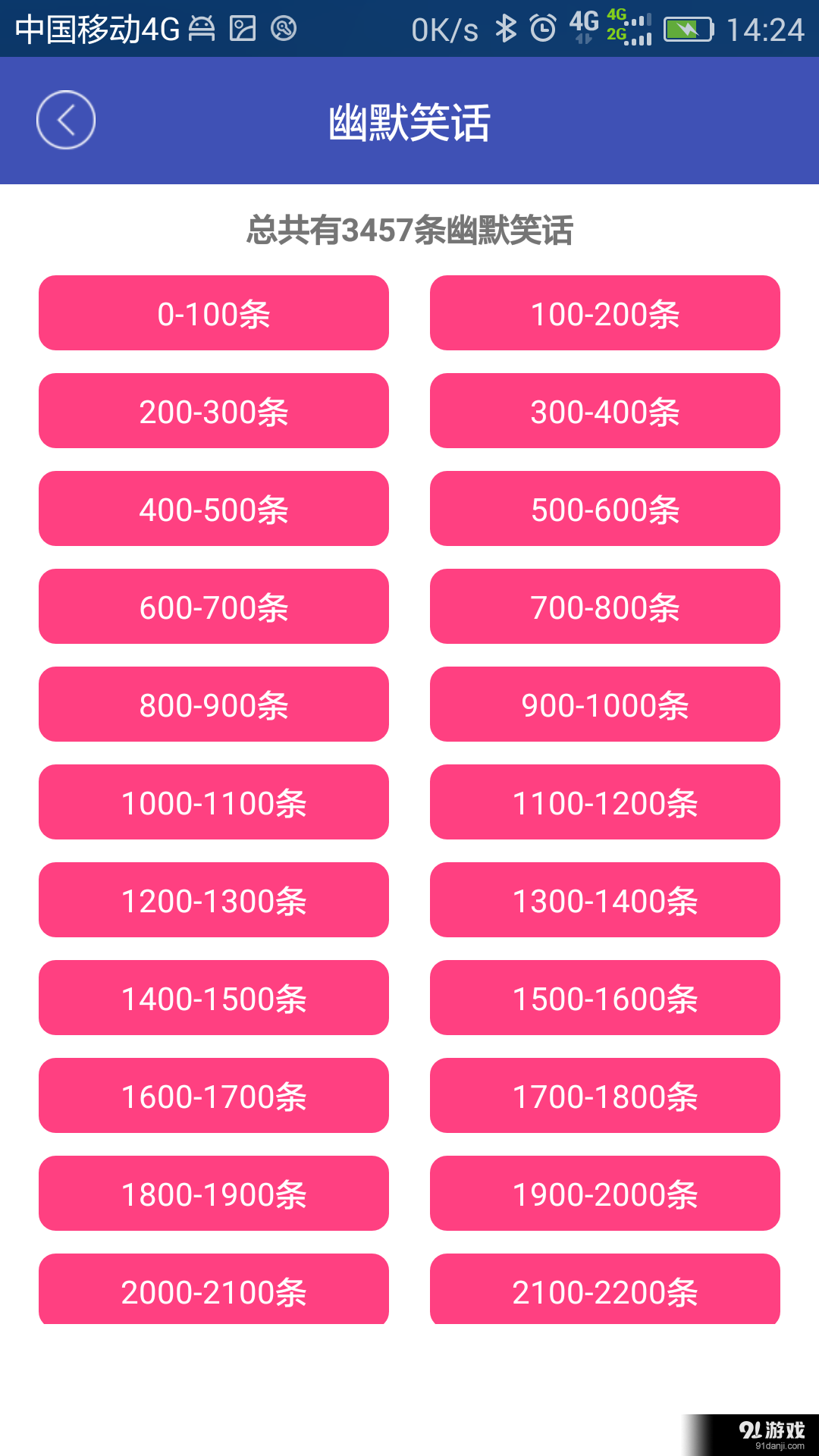
Task: Open jokes 0-100条
Action: coord(213,313)
